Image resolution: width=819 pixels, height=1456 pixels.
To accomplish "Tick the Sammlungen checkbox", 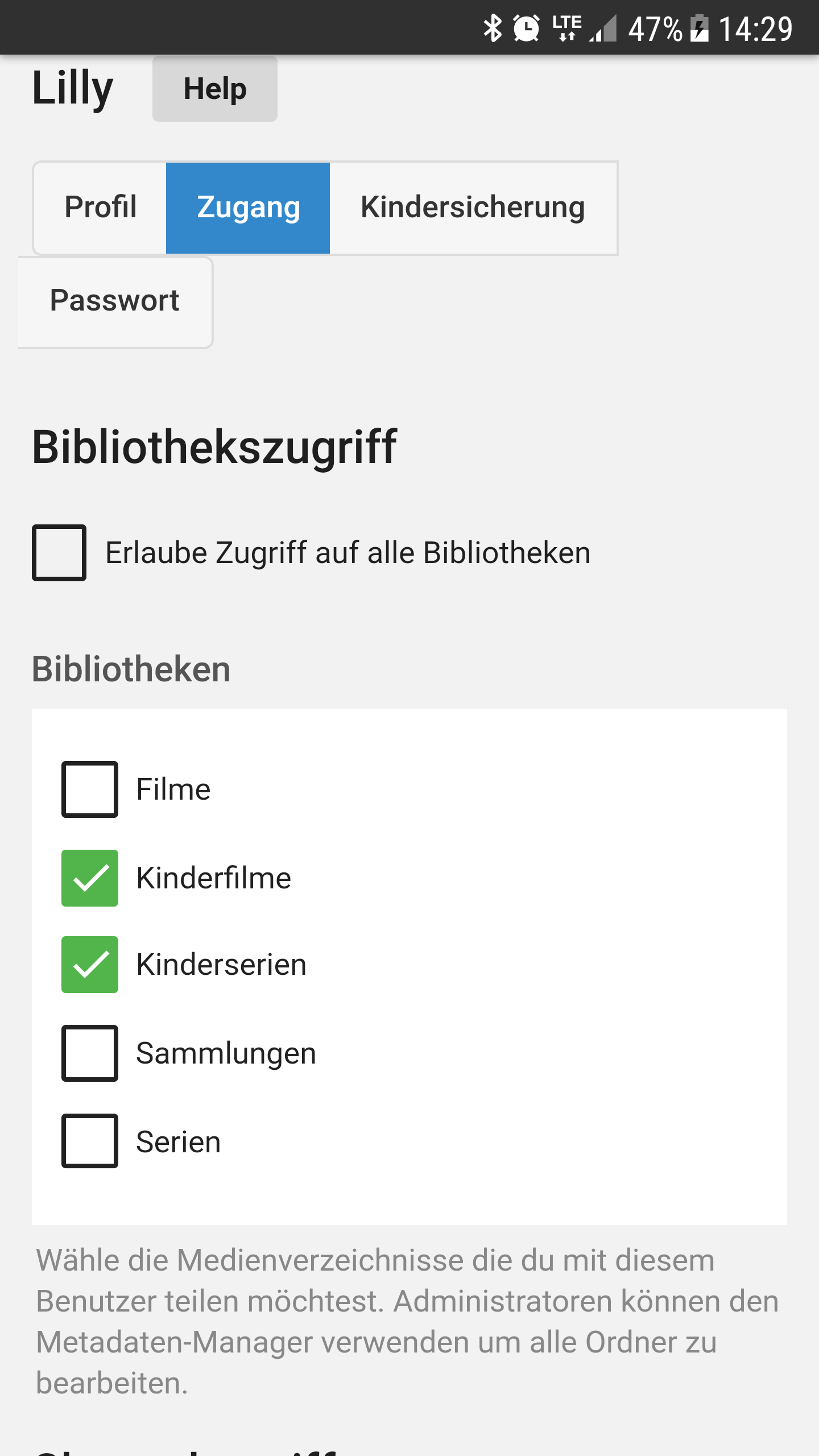I will pos(90,1053).
